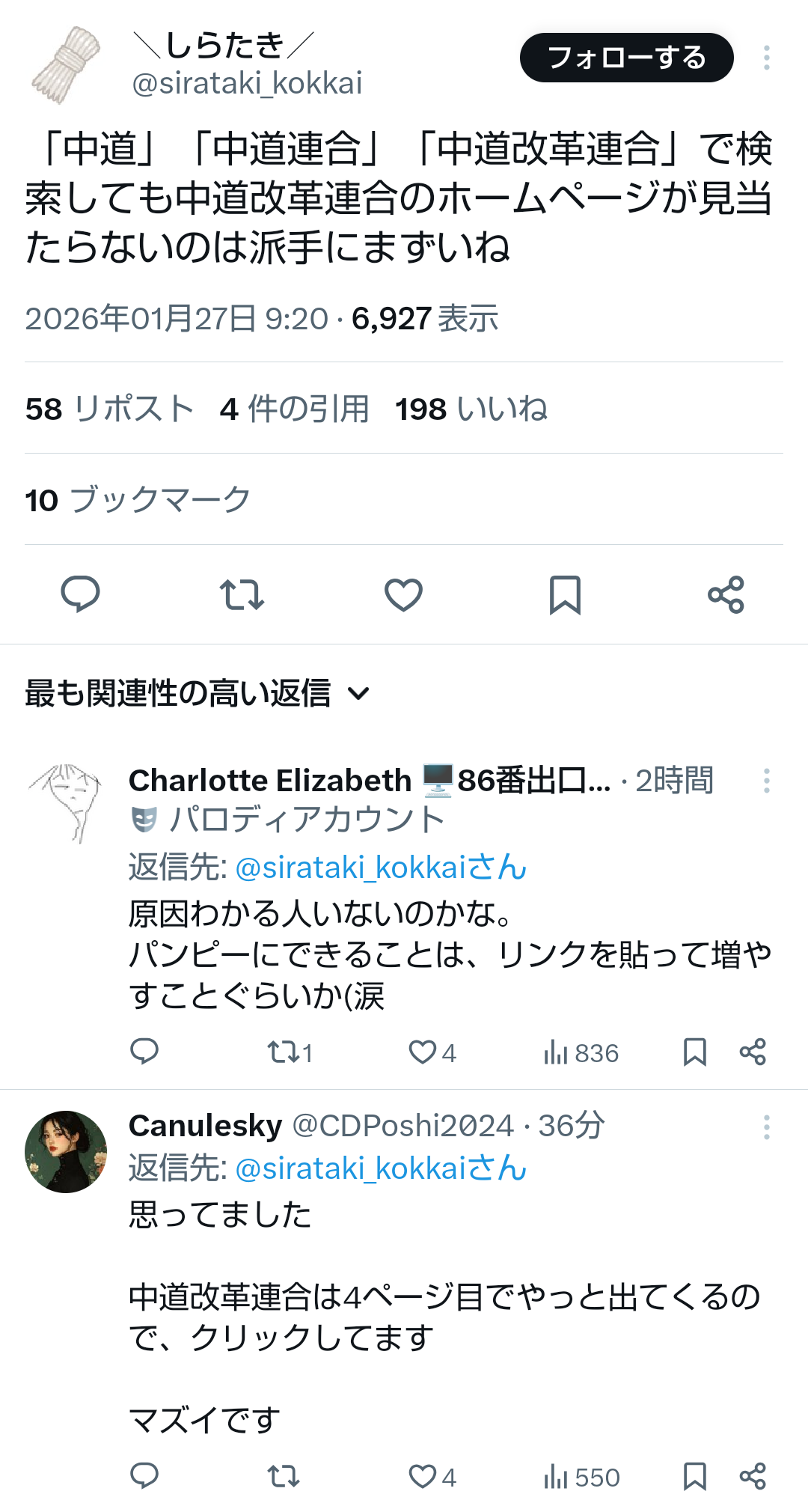
Task: Repost しらたき's main post
Action: point(242,594)
